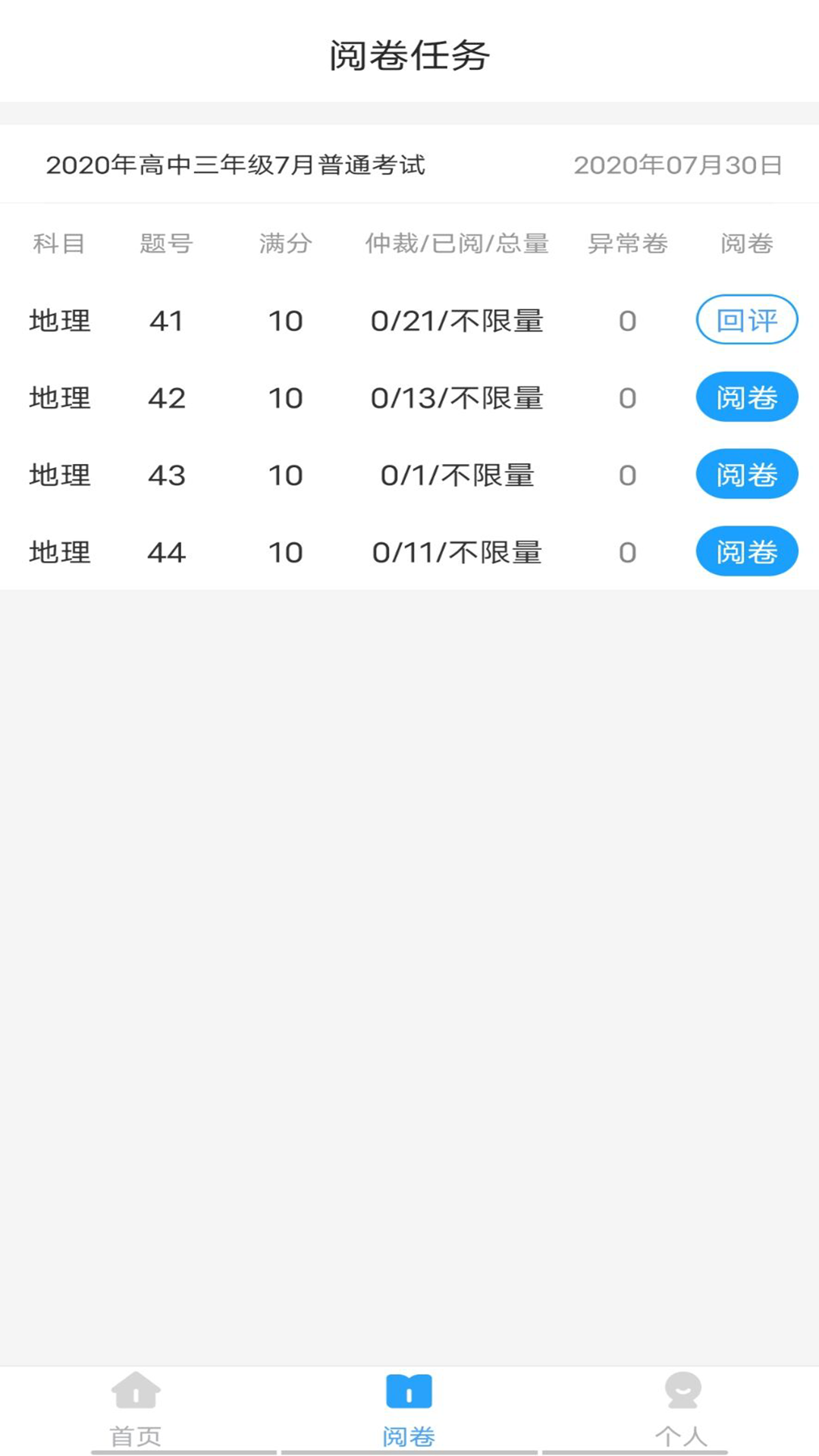
Task: Start marking question 43 via its 阅卷 button
Action: 746,475
